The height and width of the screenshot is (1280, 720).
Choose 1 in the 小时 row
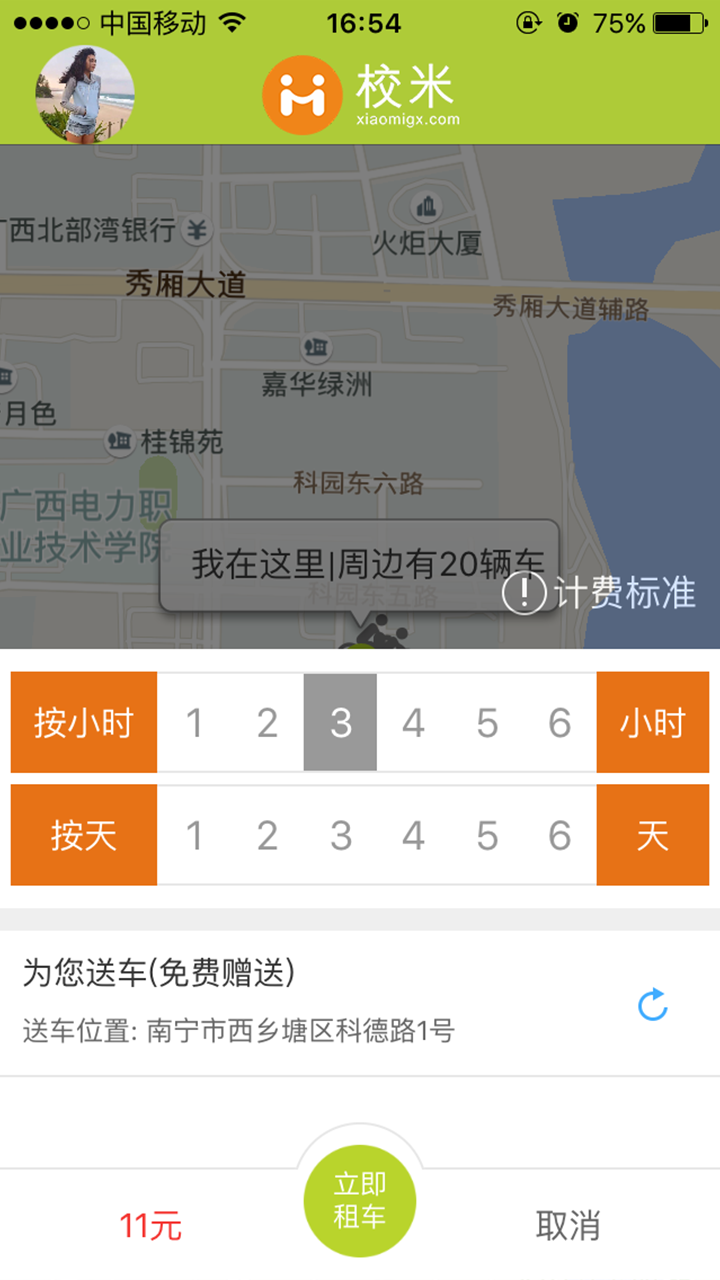194,723
